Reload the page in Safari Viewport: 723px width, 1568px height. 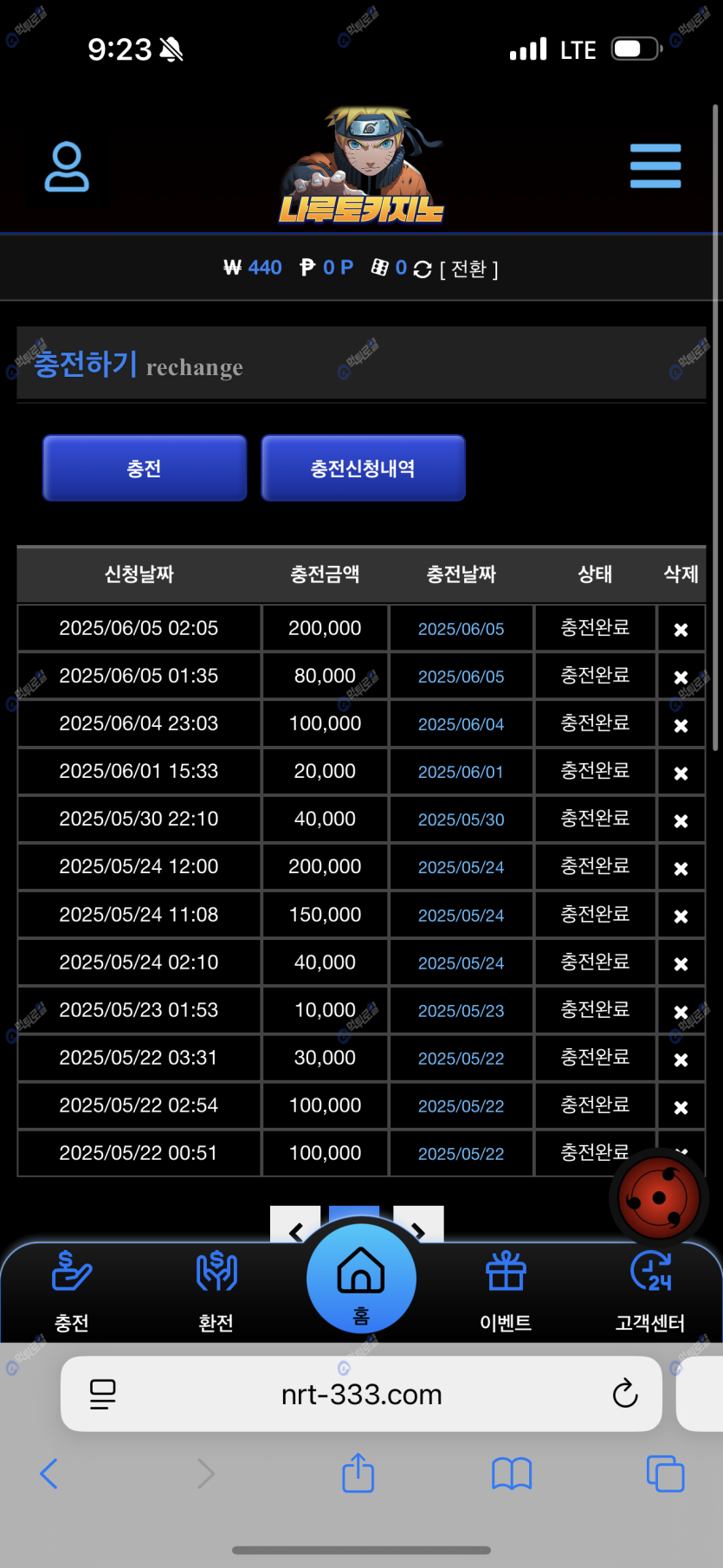[x=625, y=1394]
